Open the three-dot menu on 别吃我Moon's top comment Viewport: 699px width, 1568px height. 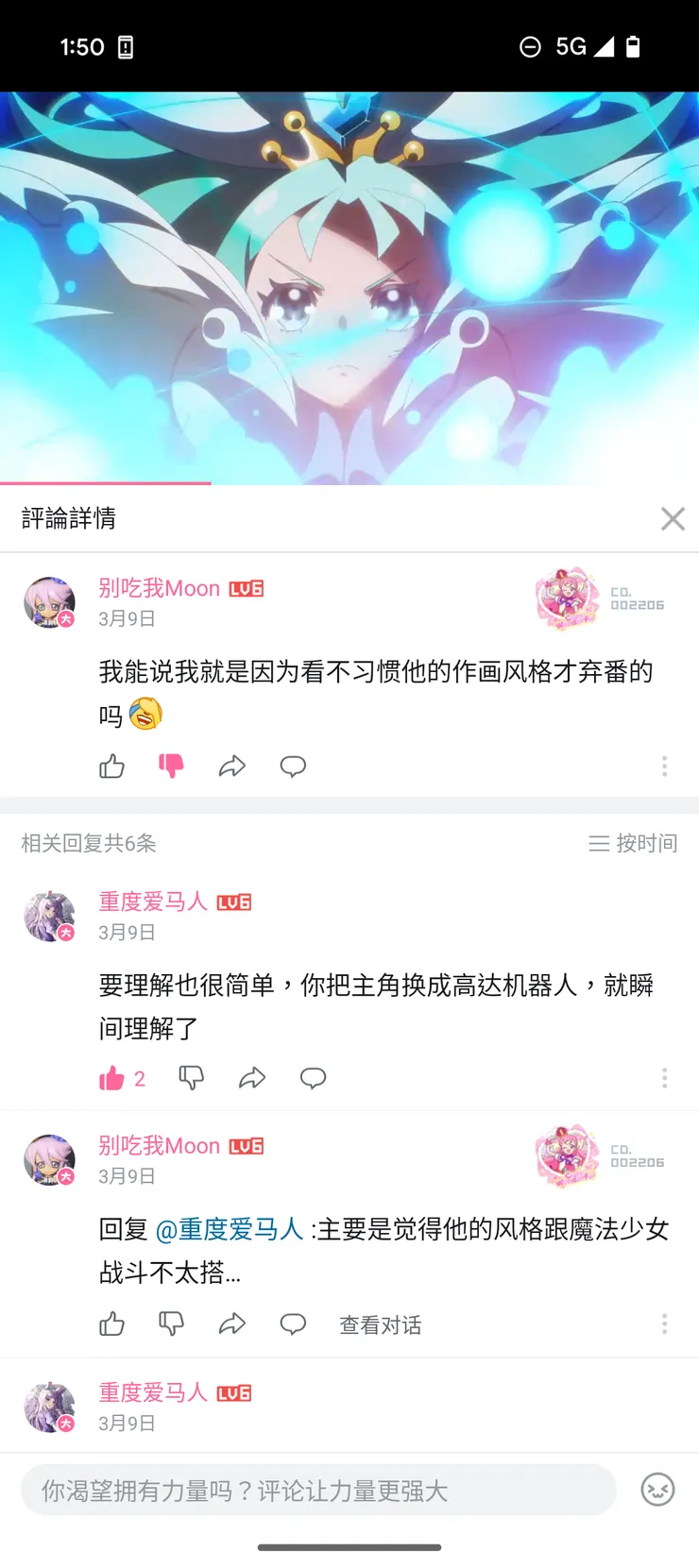pos(664,766)
